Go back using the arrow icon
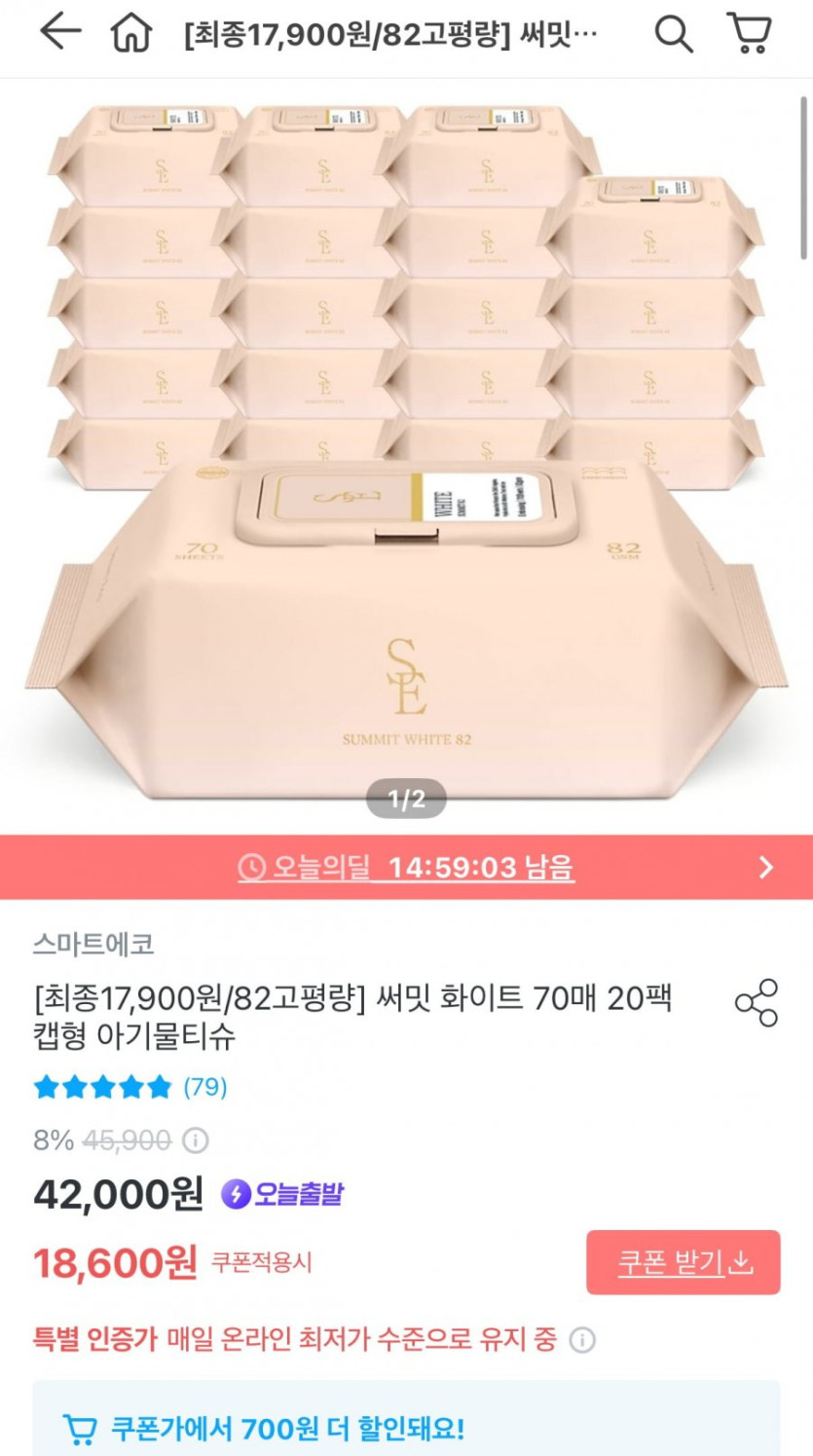 point(60,33)
